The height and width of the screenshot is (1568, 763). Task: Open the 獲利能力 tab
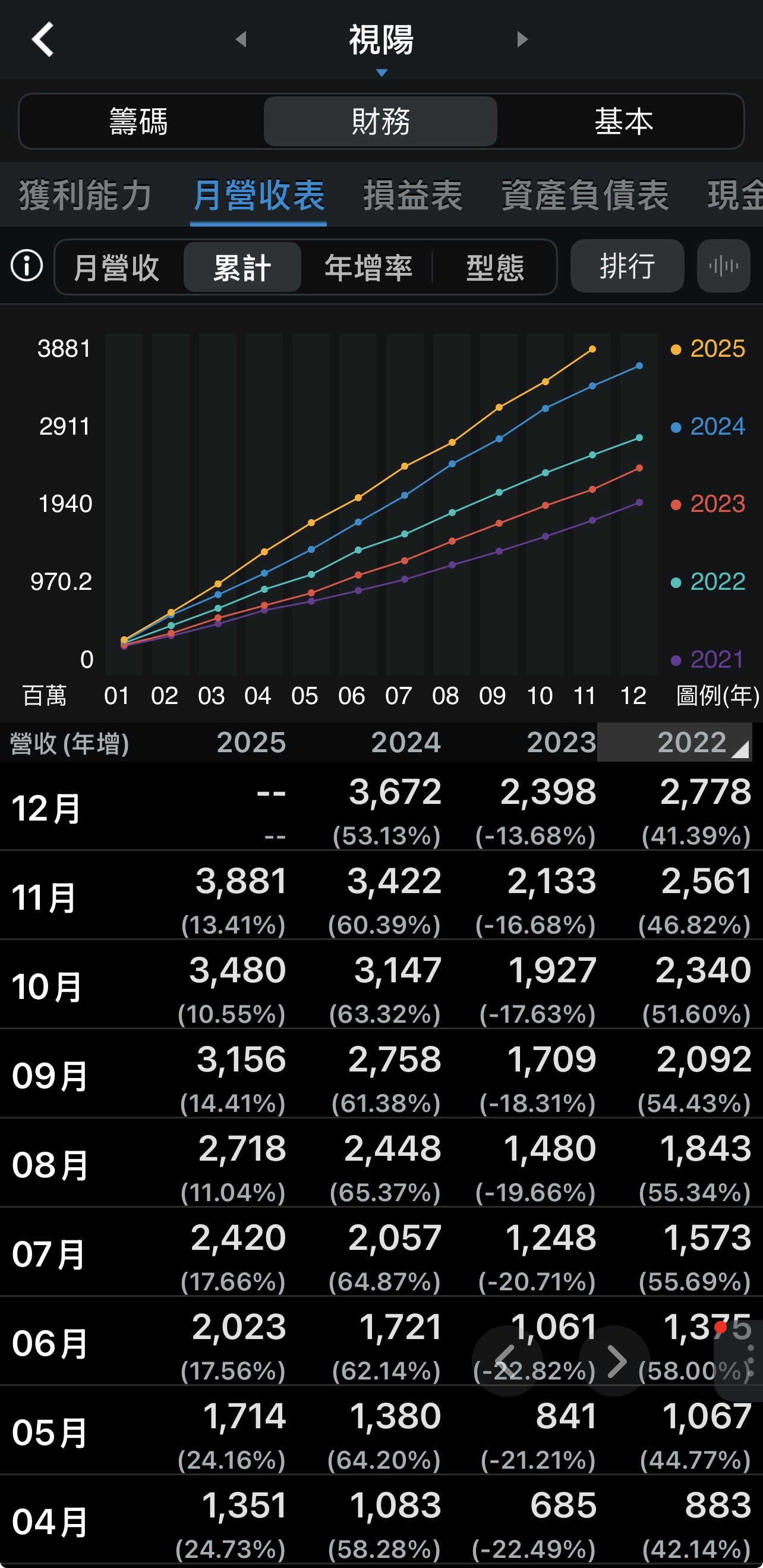[85, 196]
